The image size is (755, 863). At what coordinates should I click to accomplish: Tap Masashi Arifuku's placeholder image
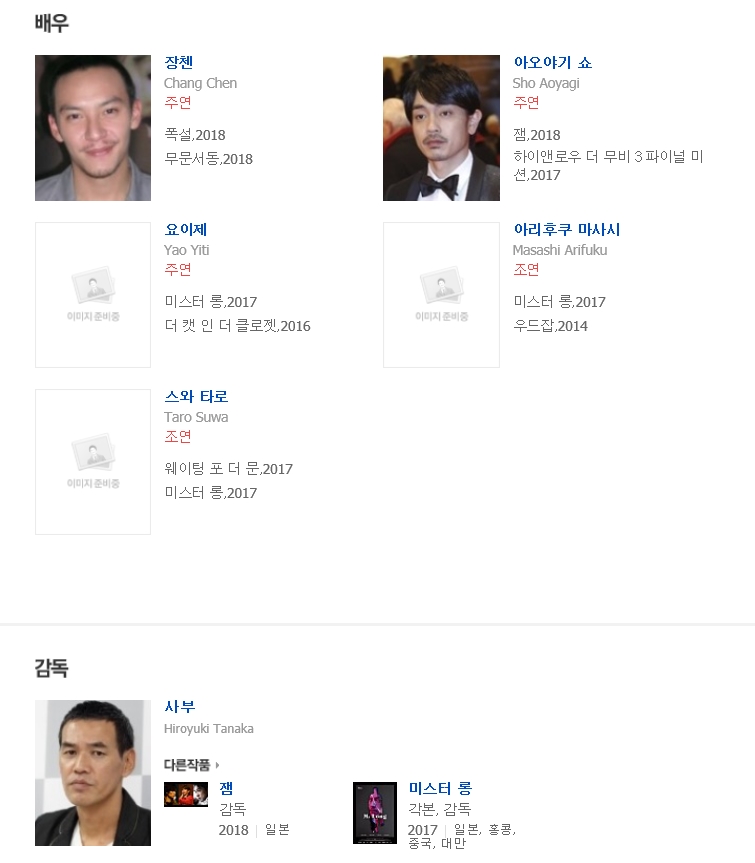coord(441,295)
